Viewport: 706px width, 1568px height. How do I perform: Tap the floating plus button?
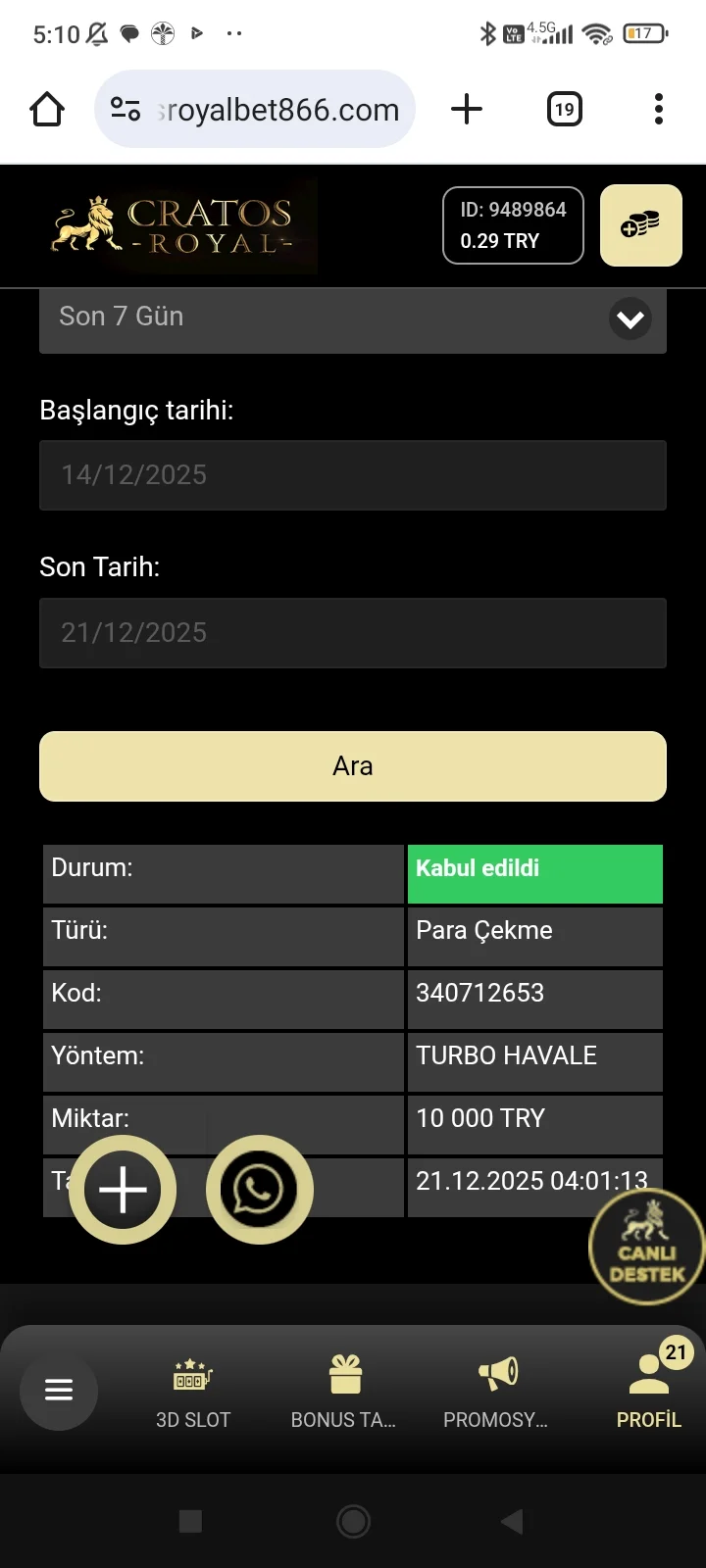tap(123, 1190)
